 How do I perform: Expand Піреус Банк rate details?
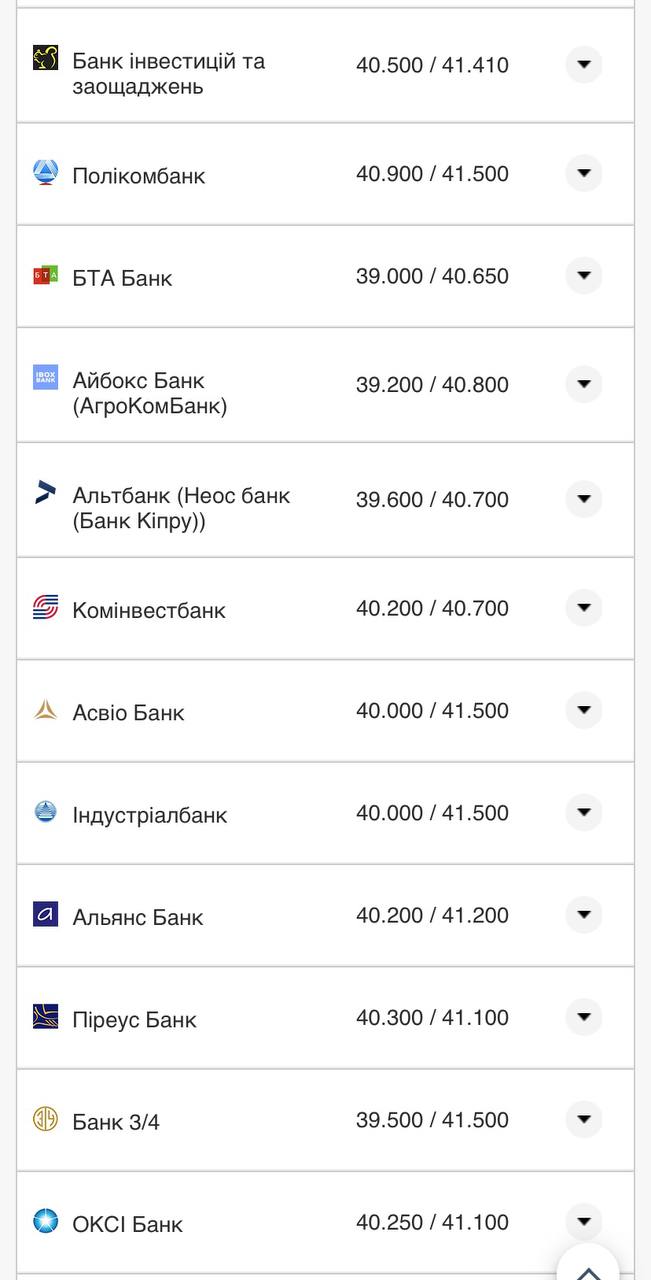point(584,1017)
